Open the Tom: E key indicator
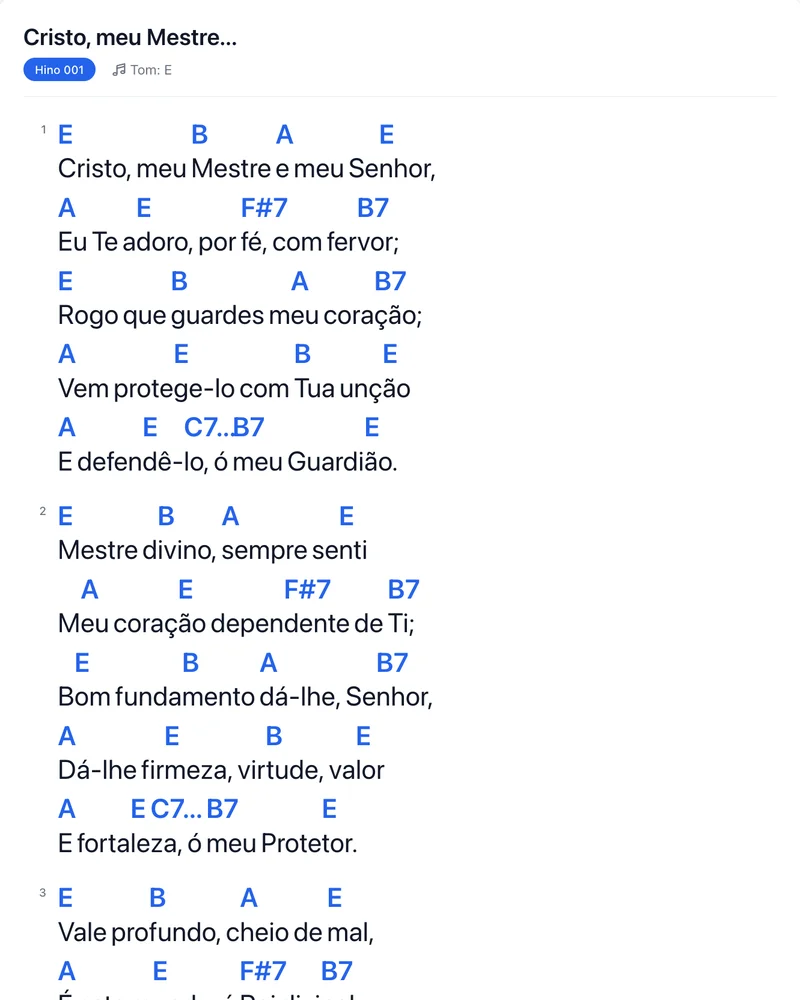This screenshot has width=800, height=1000. [142, 70]
